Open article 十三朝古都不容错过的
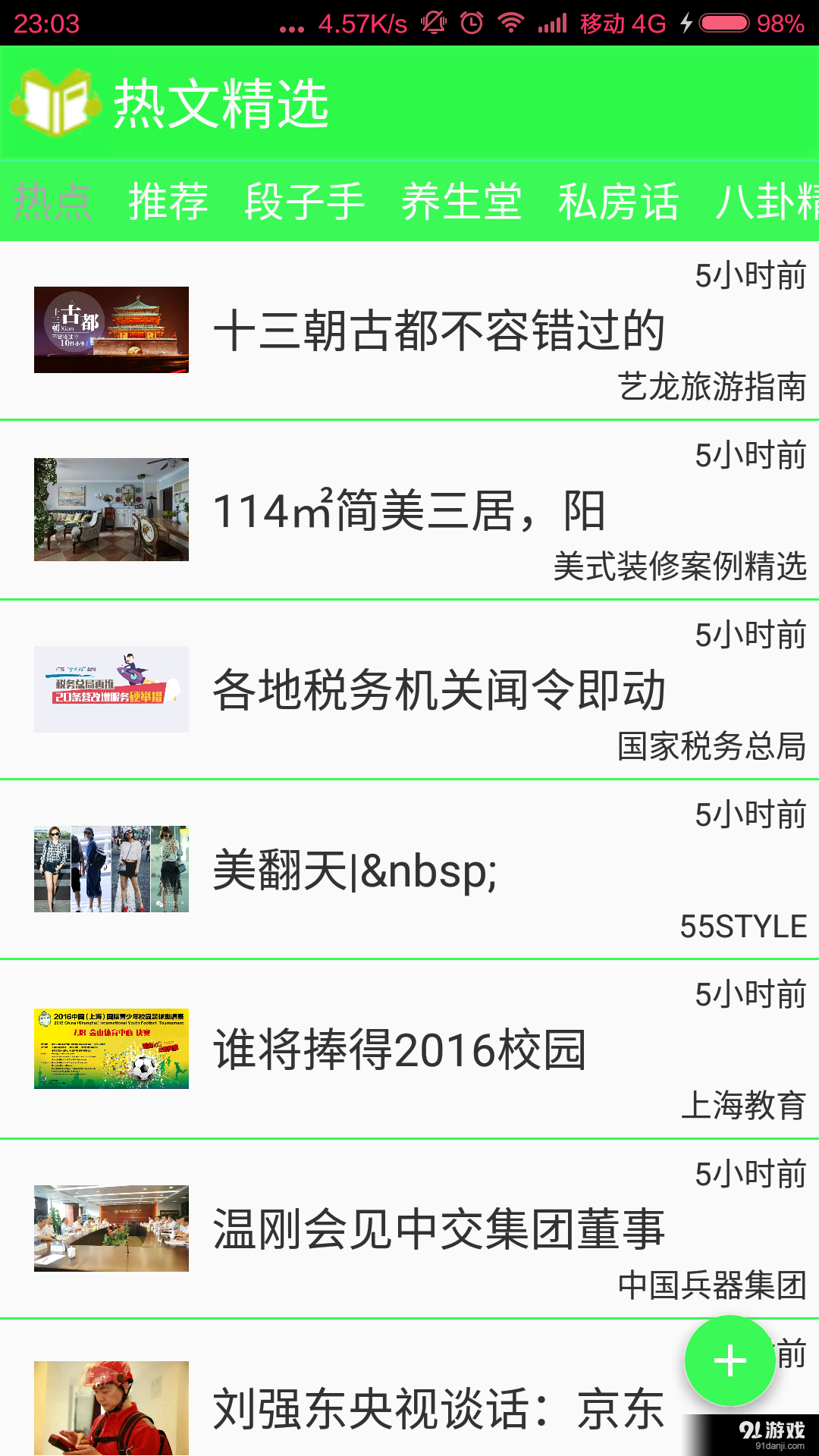This screenshot has height=1456, width=819. coord(438,331)
